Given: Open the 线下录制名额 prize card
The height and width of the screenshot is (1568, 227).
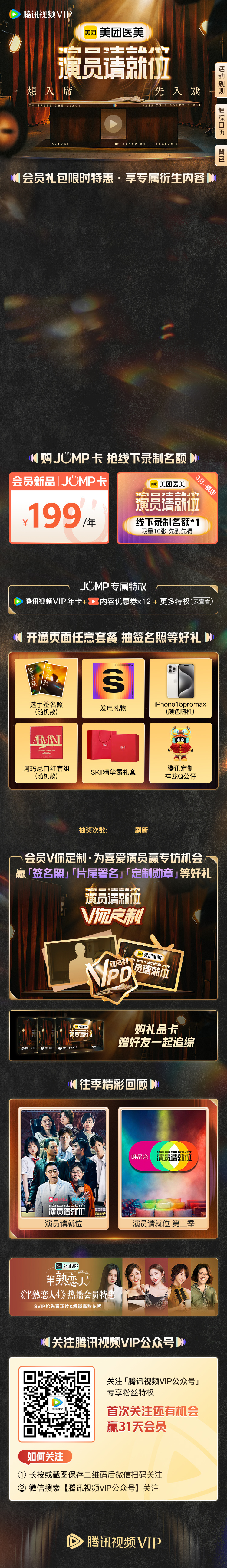Looking at the screenshot, I should [x=167, y=508].
